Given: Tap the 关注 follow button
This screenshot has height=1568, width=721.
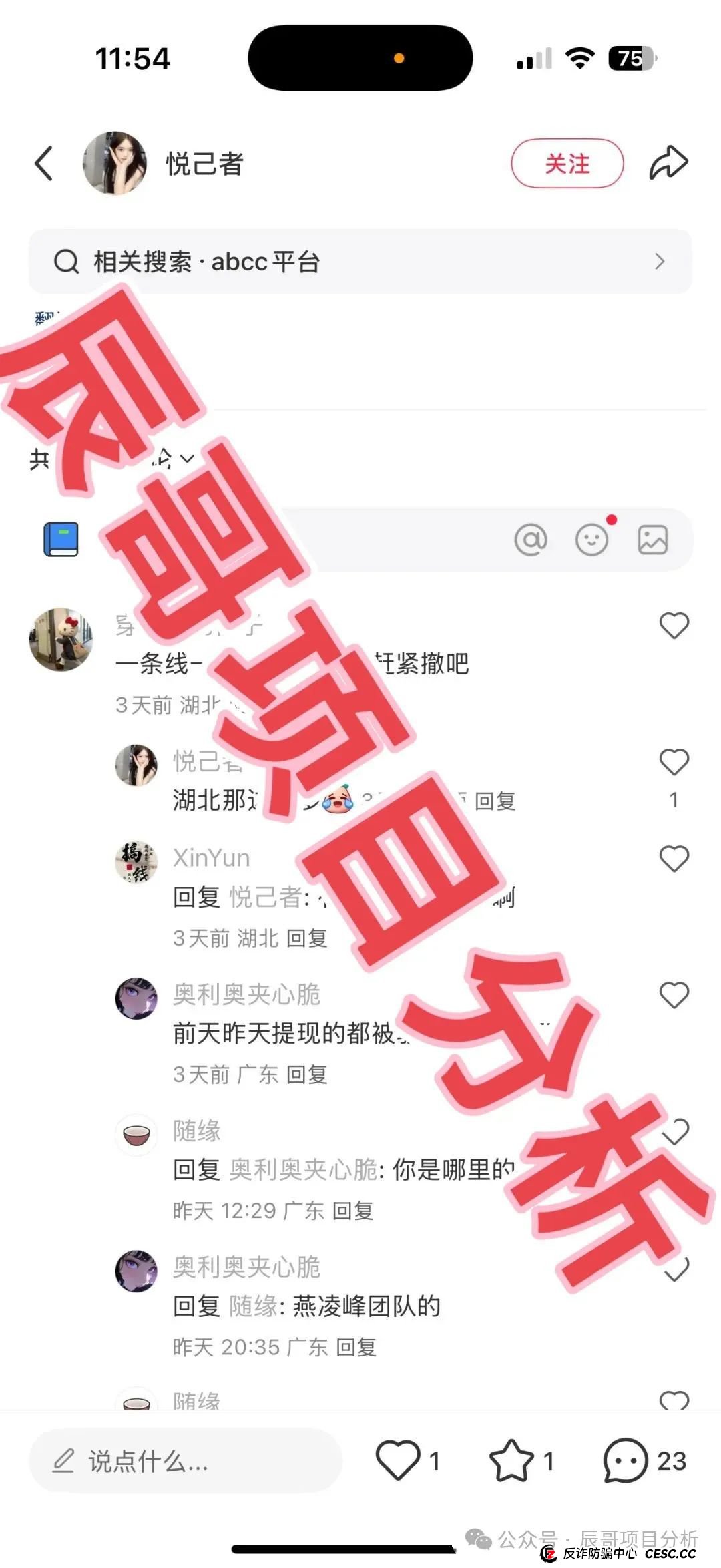Looking at the screenshot, I should [x=567, y=162].
